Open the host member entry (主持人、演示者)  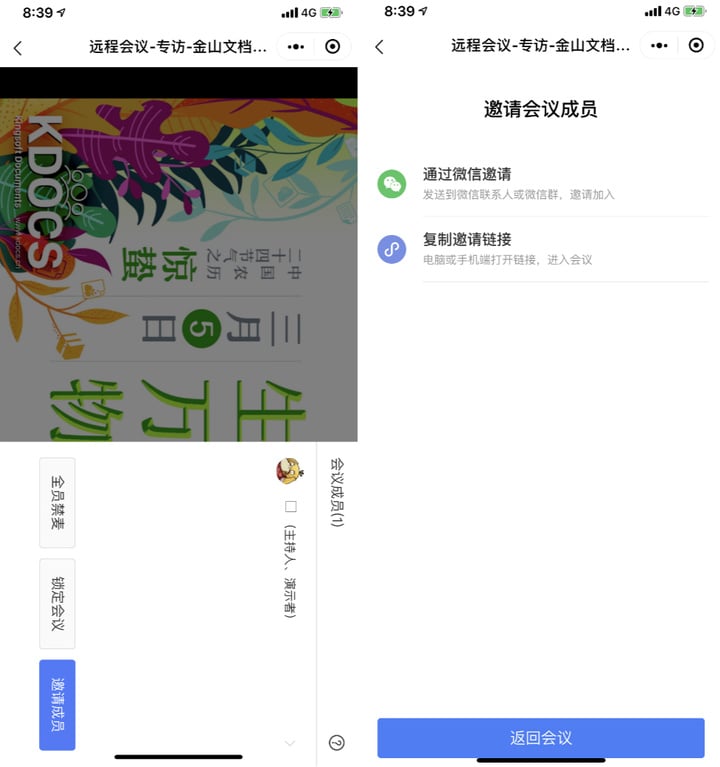[290, 540]
